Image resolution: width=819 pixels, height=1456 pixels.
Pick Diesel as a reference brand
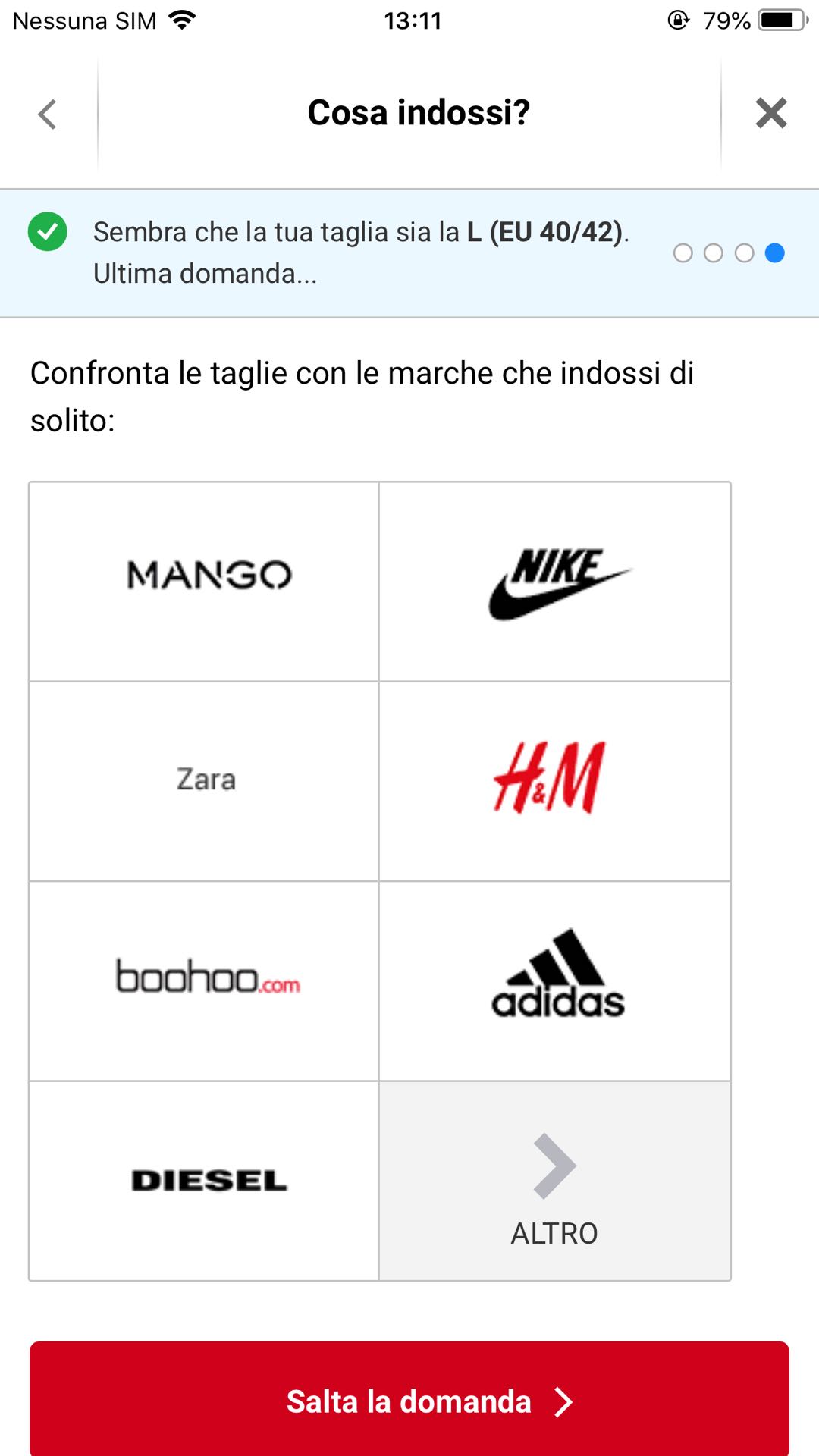click(204, 1181)
